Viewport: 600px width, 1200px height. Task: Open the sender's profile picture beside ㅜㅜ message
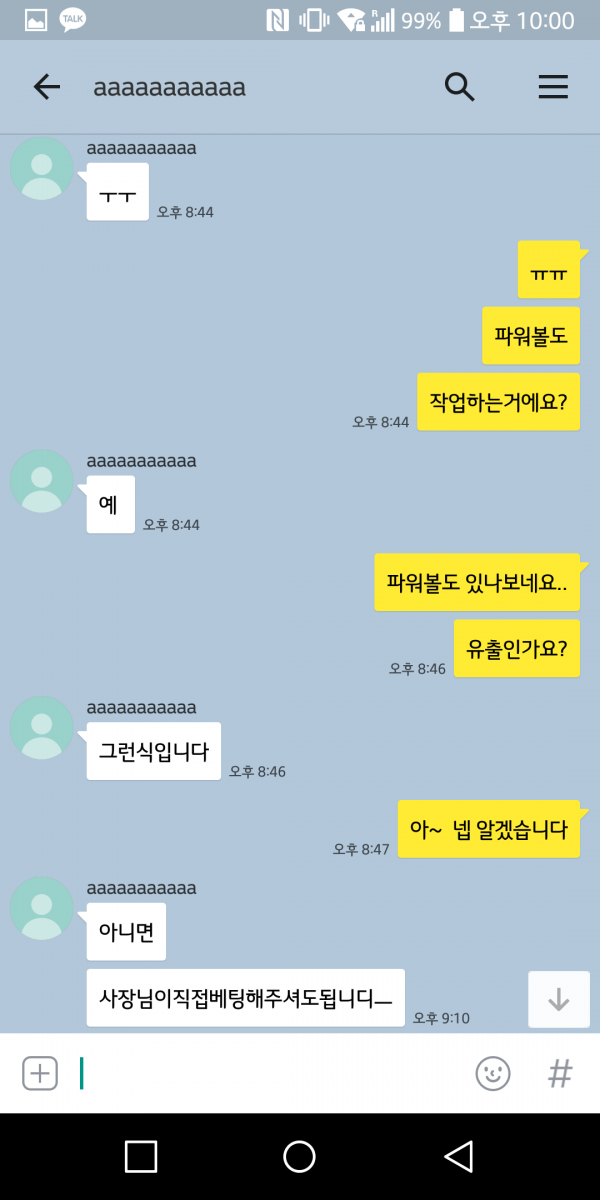tap(42, 169)
